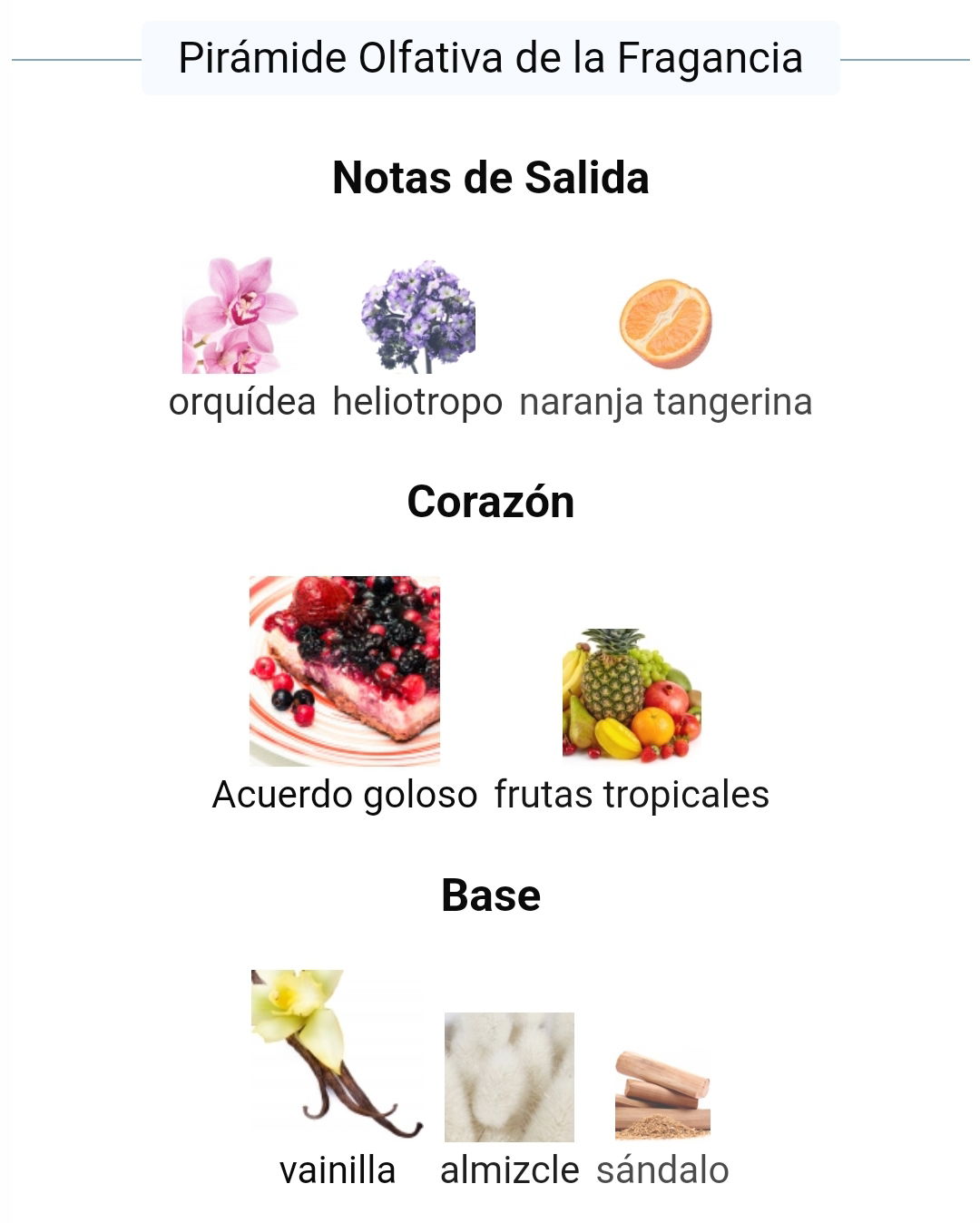This screenshot has height=1223, width=980.
Task: View the almizcle note
Action: click(509, 1078)
